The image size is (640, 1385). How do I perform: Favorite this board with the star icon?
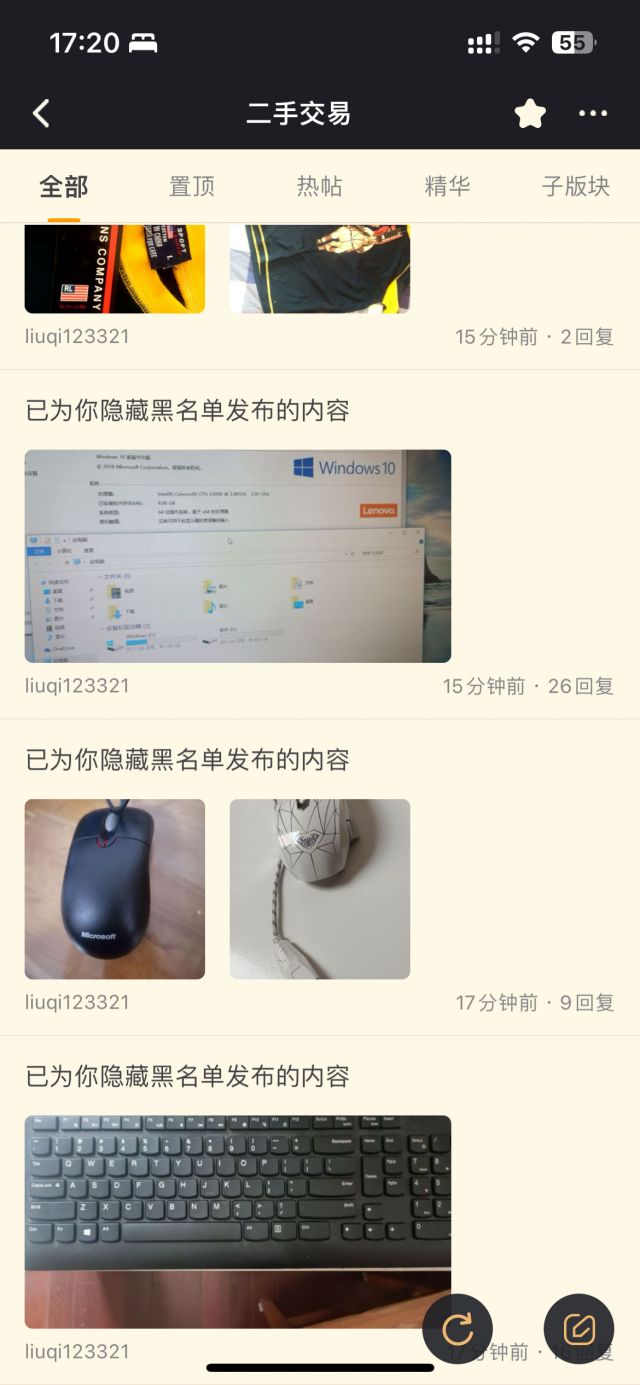click(x=530, y=114)
